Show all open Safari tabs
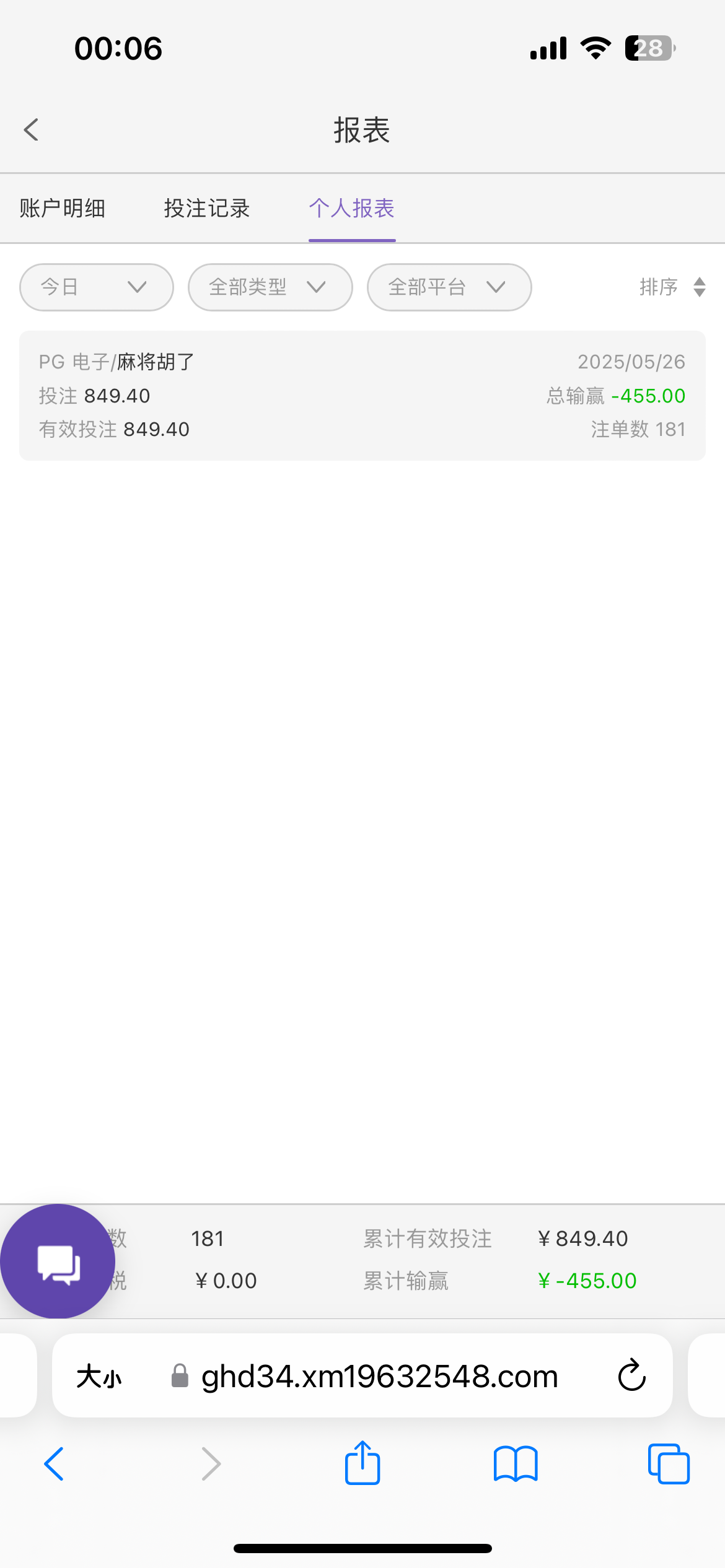Viewport: 725px width, 1568px height. [x=669, y=1464]
